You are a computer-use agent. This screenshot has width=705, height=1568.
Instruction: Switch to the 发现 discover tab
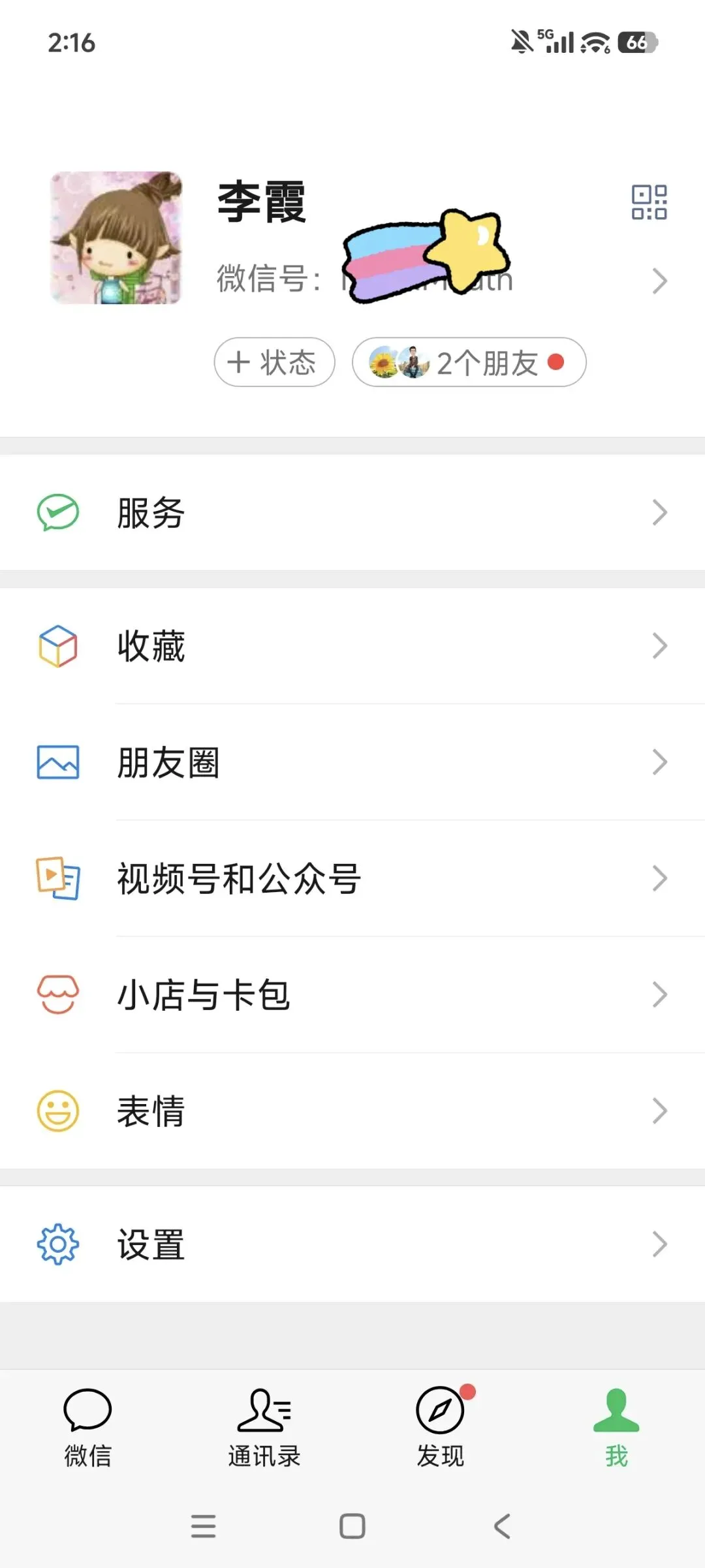click(441, 1428)
